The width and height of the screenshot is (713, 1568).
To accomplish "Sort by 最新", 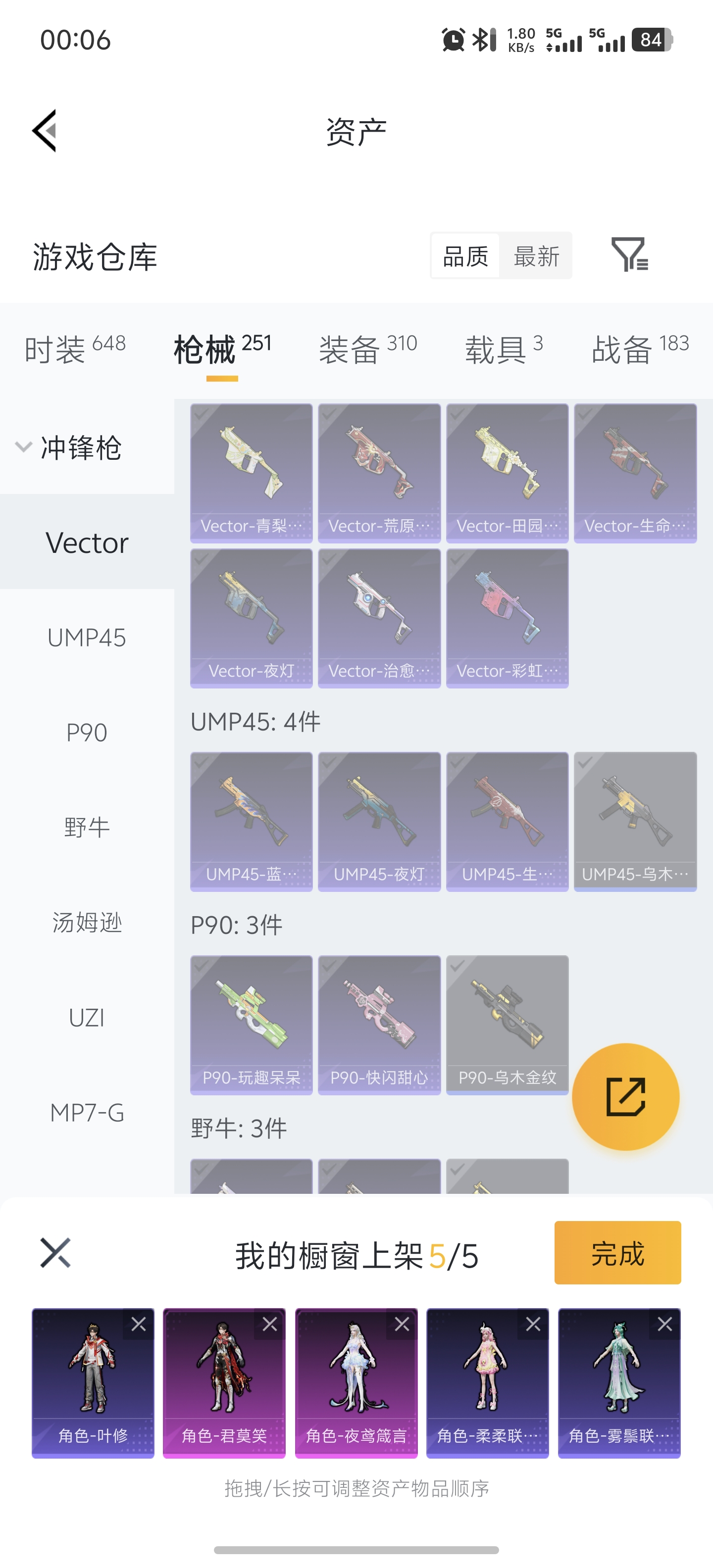I will pos(536,256).
